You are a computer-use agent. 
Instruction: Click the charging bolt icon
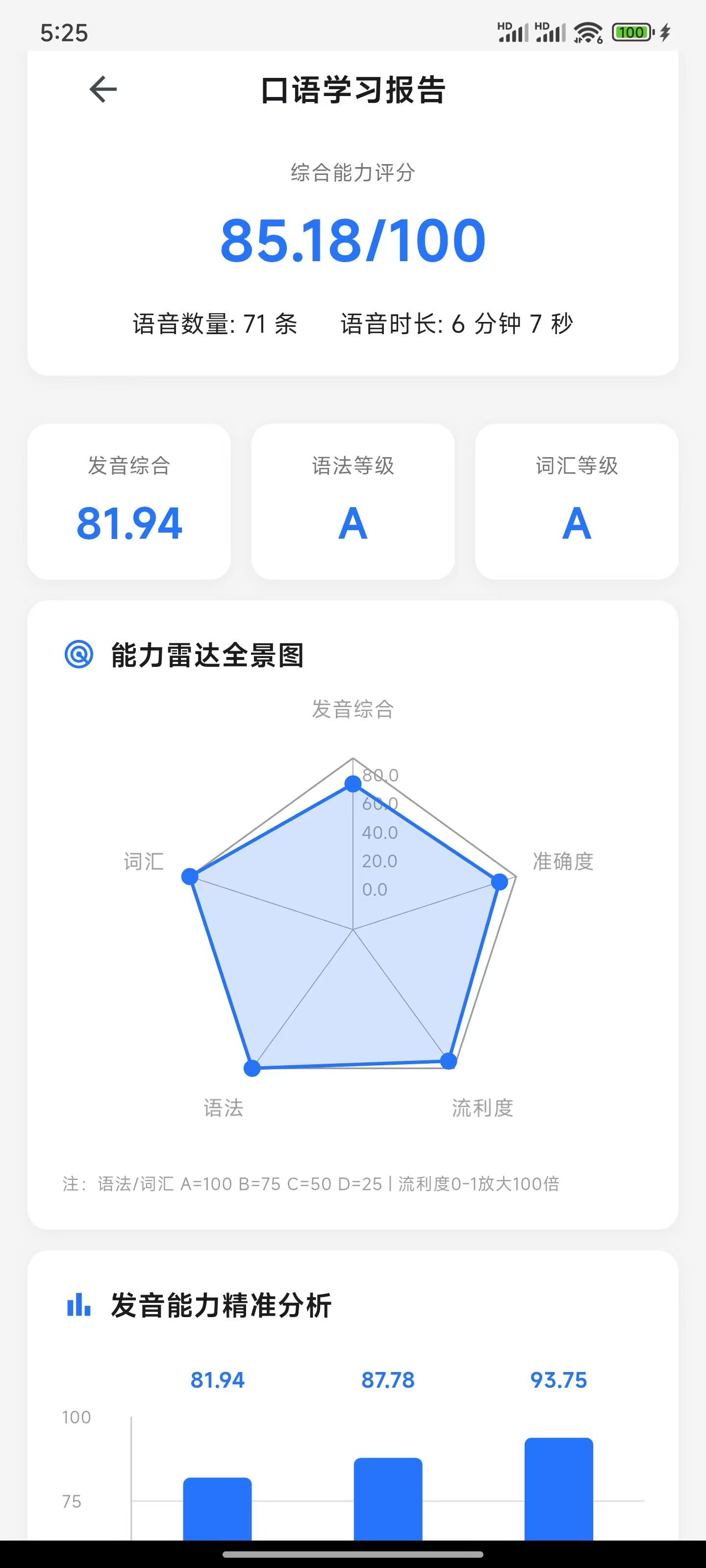[x=665, y=32]
